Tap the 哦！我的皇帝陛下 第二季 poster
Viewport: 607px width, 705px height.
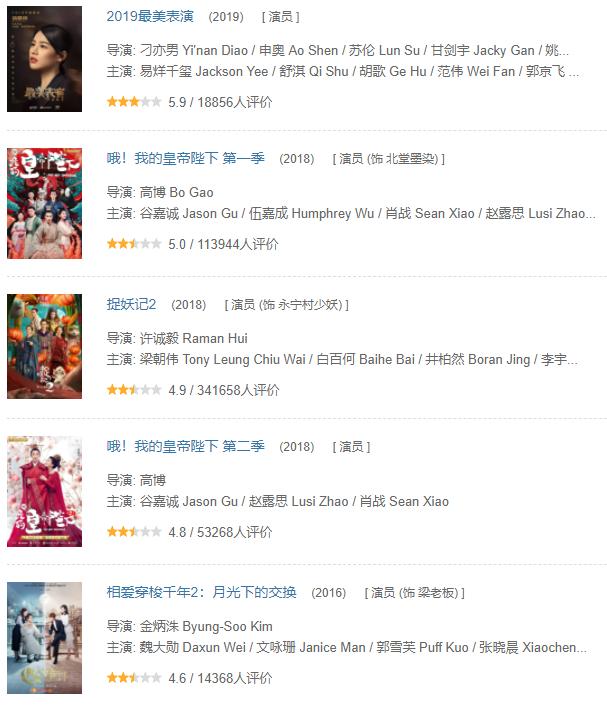click(x=44, y=492)
